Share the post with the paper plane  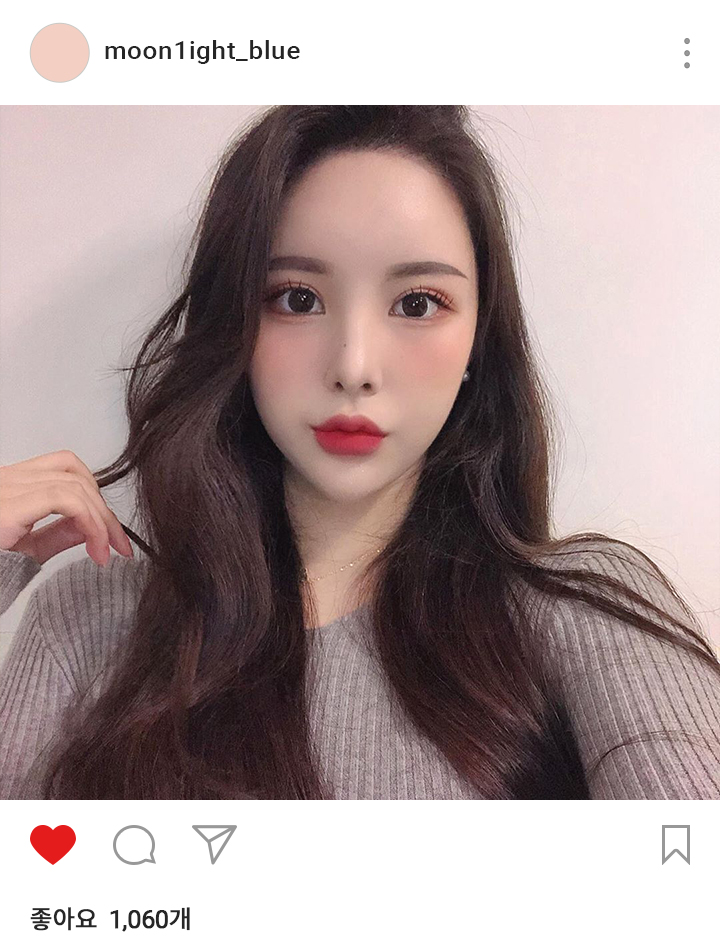214,844
